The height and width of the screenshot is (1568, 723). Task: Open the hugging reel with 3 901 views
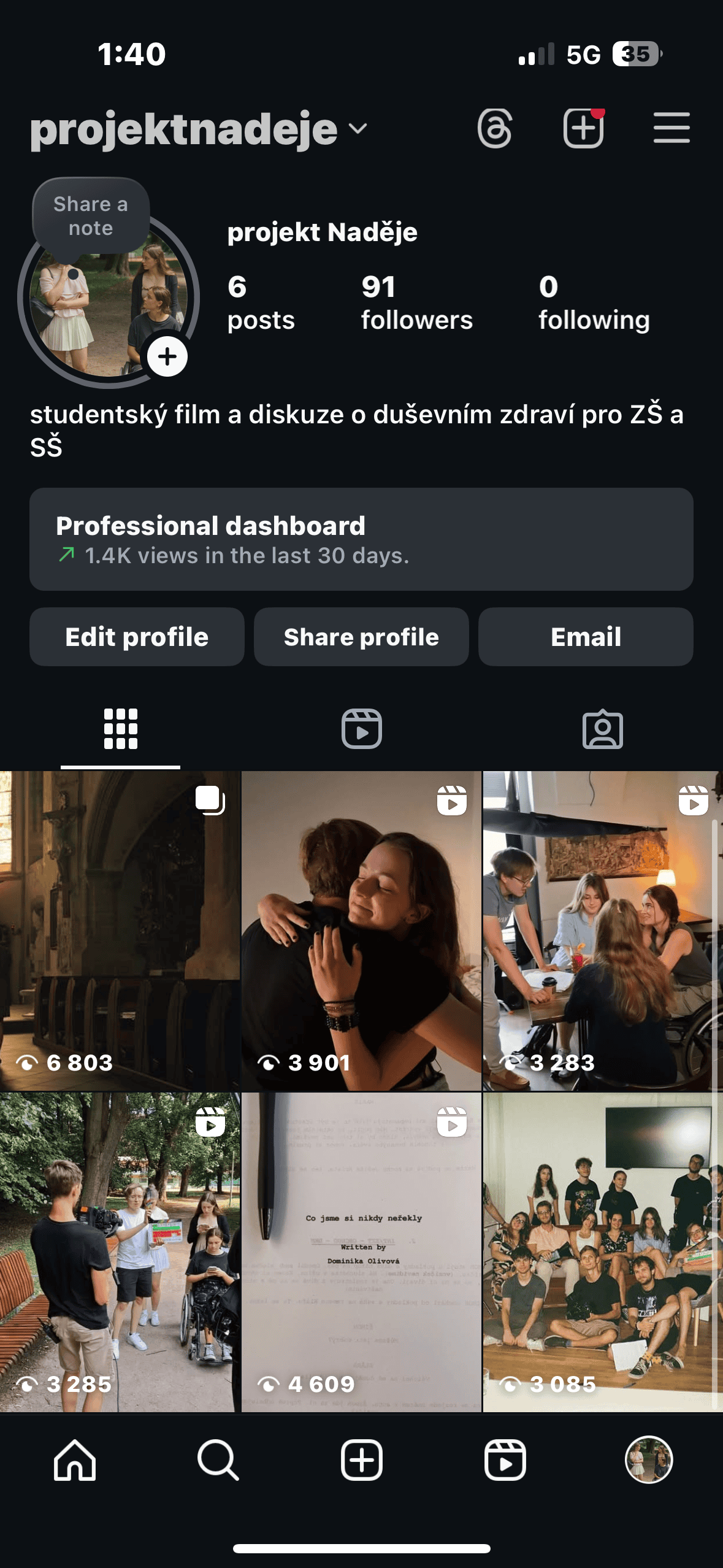(x=361, y=930)
